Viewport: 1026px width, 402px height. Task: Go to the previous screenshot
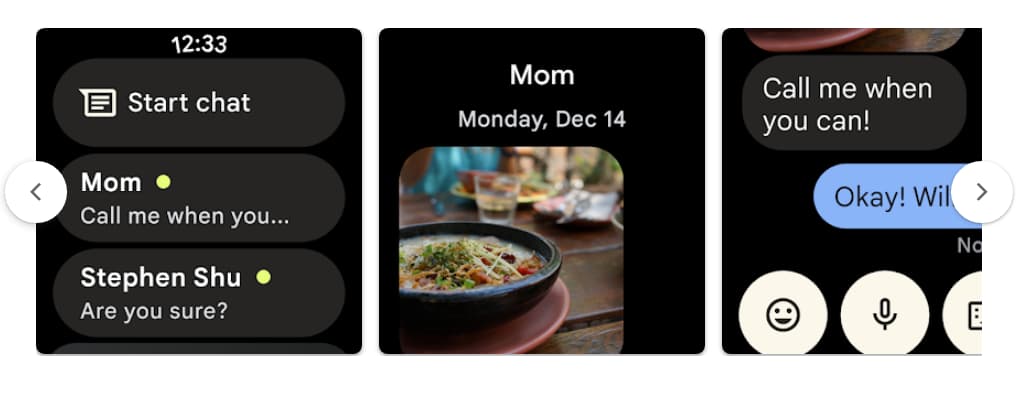[35, 192]
